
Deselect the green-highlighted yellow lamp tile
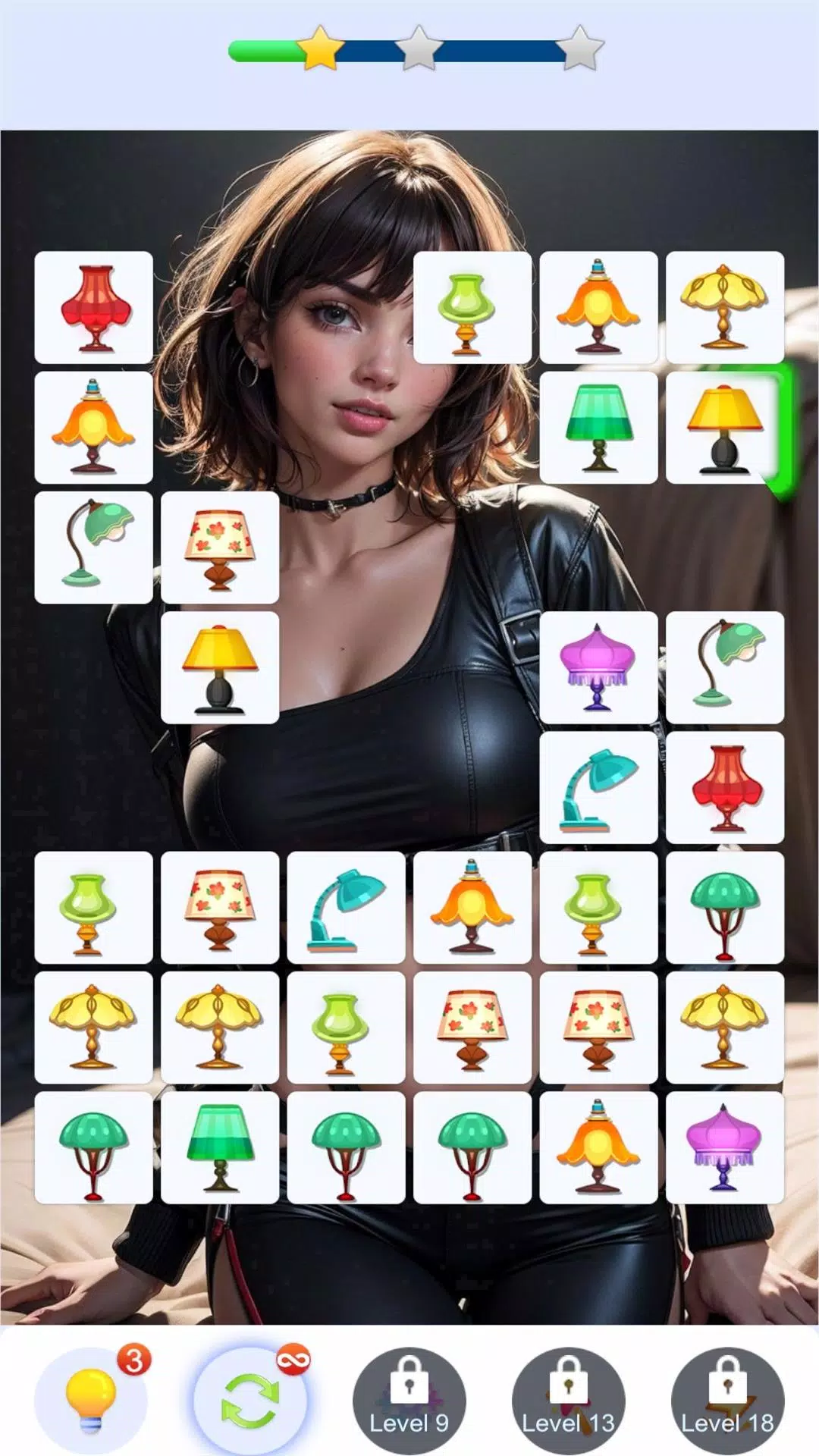pos(725,428)
